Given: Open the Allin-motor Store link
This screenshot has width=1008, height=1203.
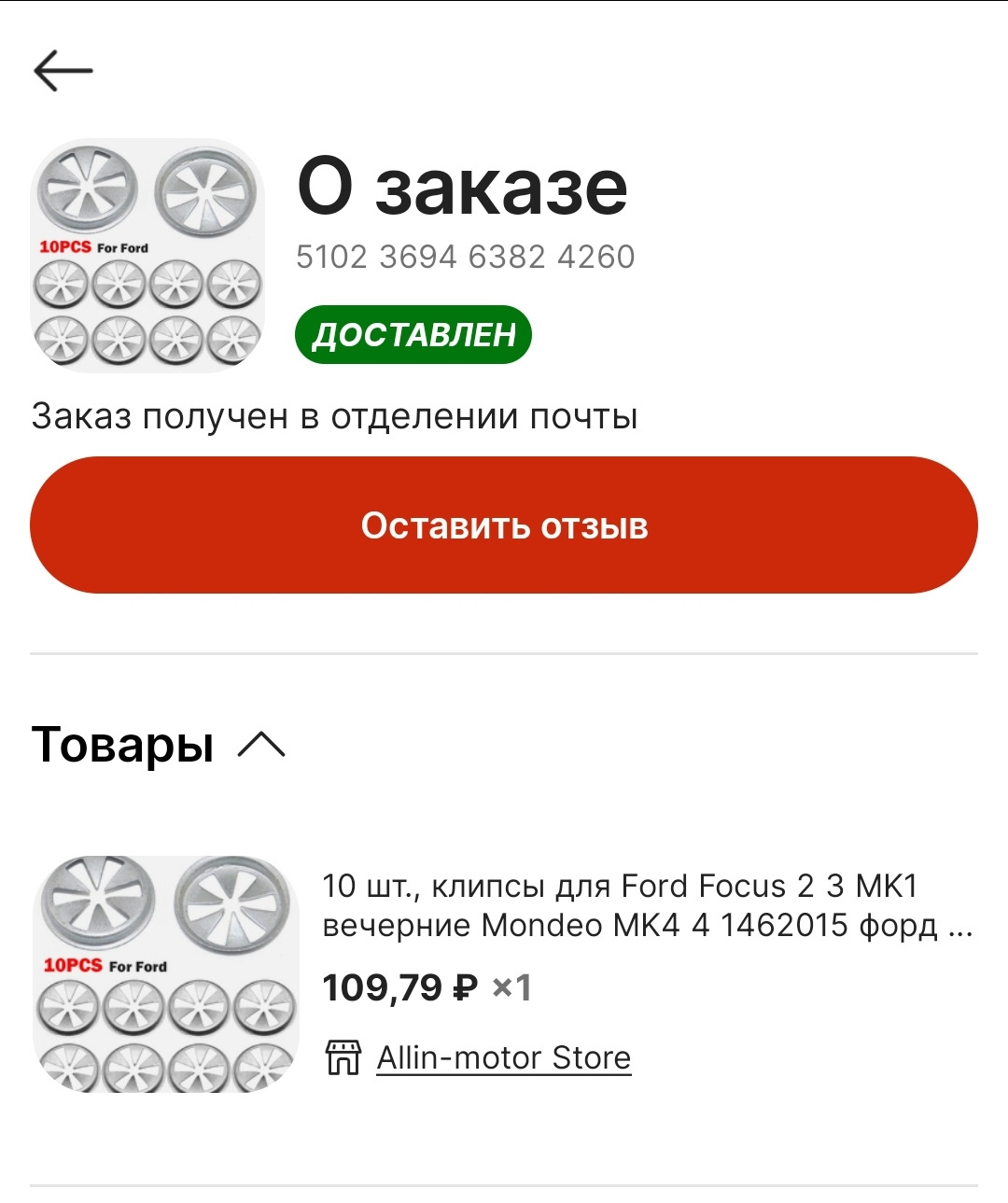Looking at the screenshot, I should (x=504, y=1056).
